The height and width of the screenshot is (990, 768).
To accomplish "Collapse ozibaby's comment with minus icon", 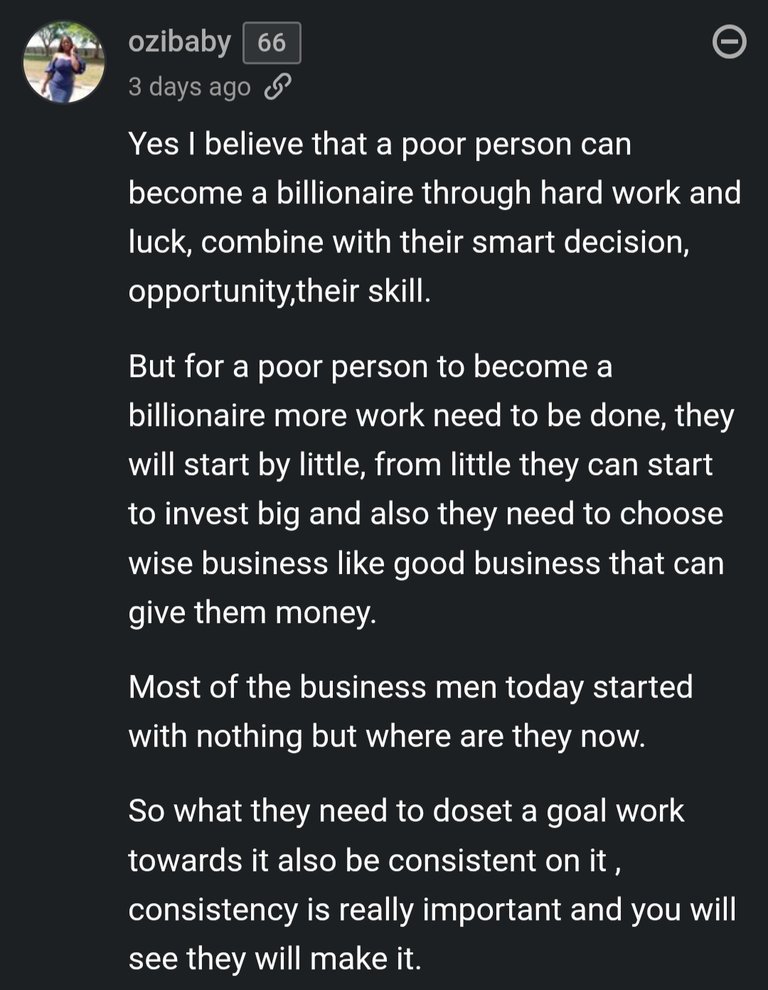I will pyautogui.click(x=730, y=43).
